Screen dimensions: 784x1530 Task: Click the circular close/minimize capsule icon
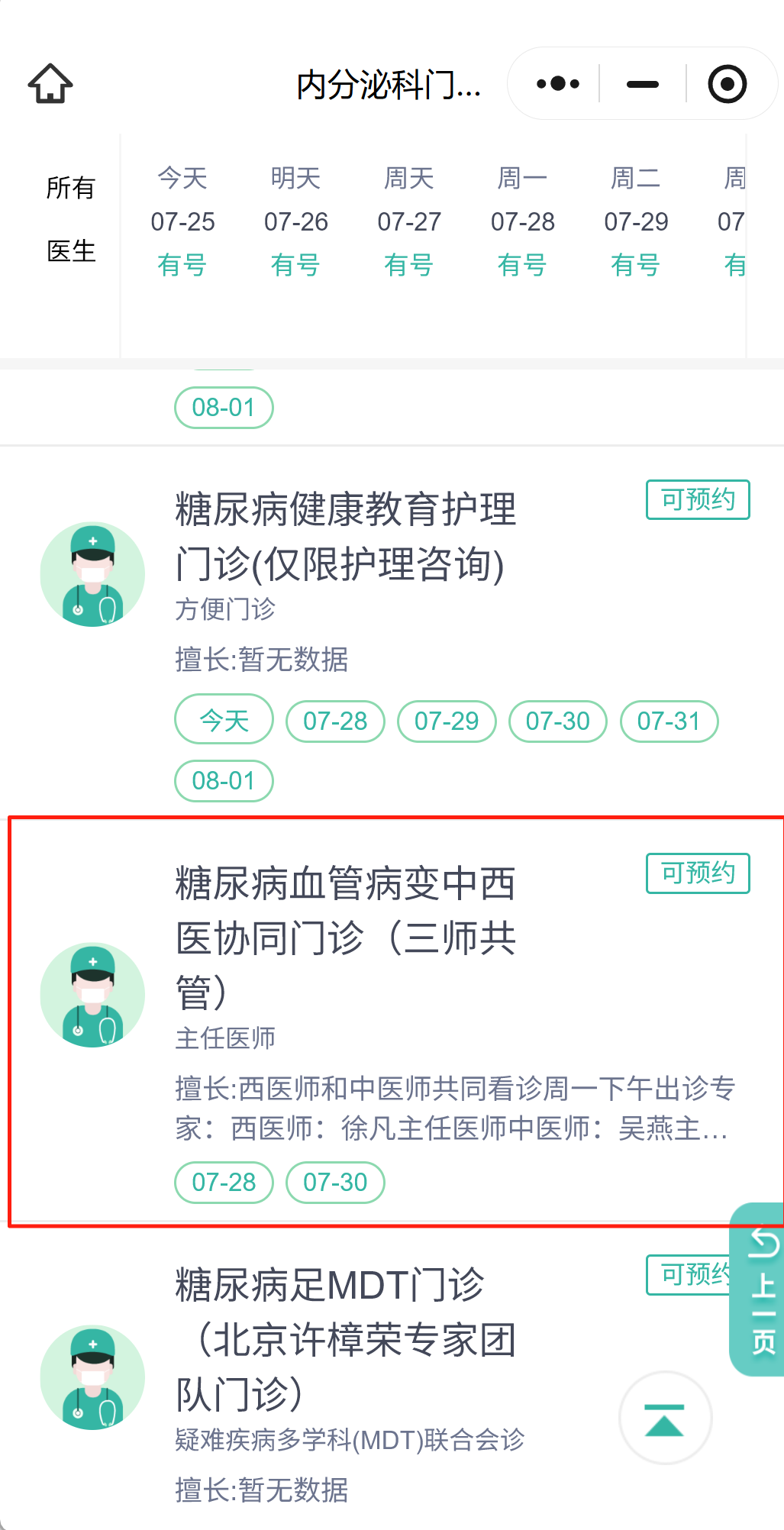pyautogui.click(x=727, y=82)
